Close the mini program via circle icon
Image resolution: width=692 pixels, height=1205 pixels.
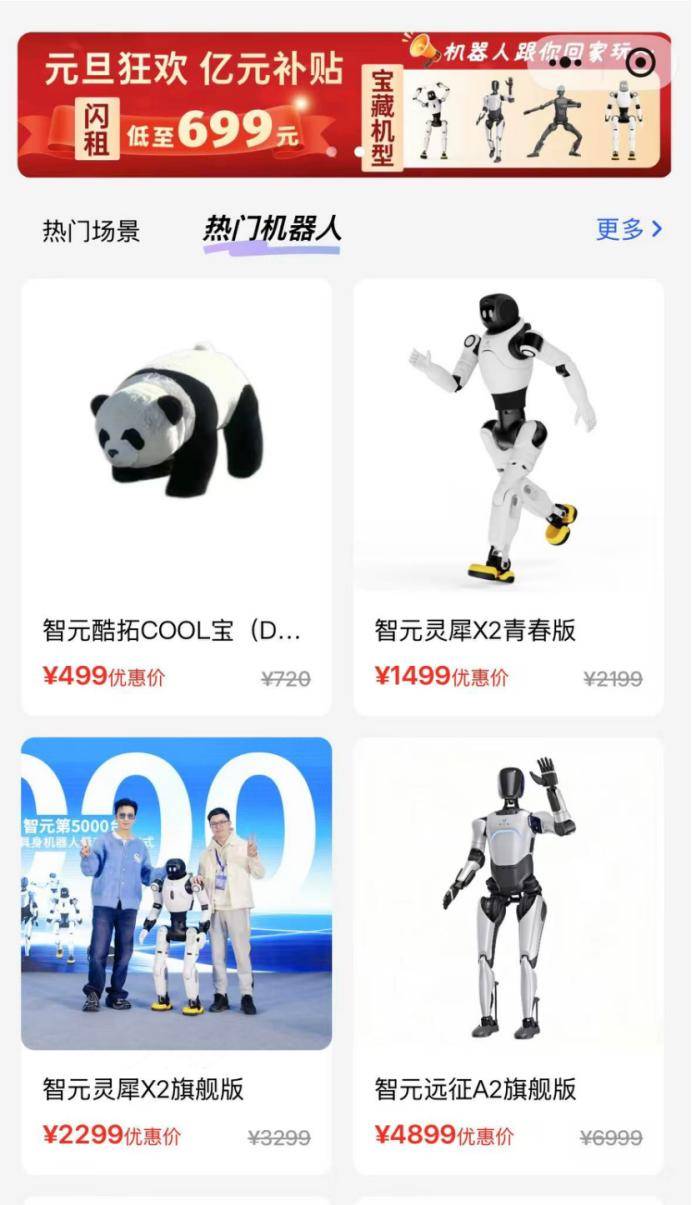click(641, 62)
